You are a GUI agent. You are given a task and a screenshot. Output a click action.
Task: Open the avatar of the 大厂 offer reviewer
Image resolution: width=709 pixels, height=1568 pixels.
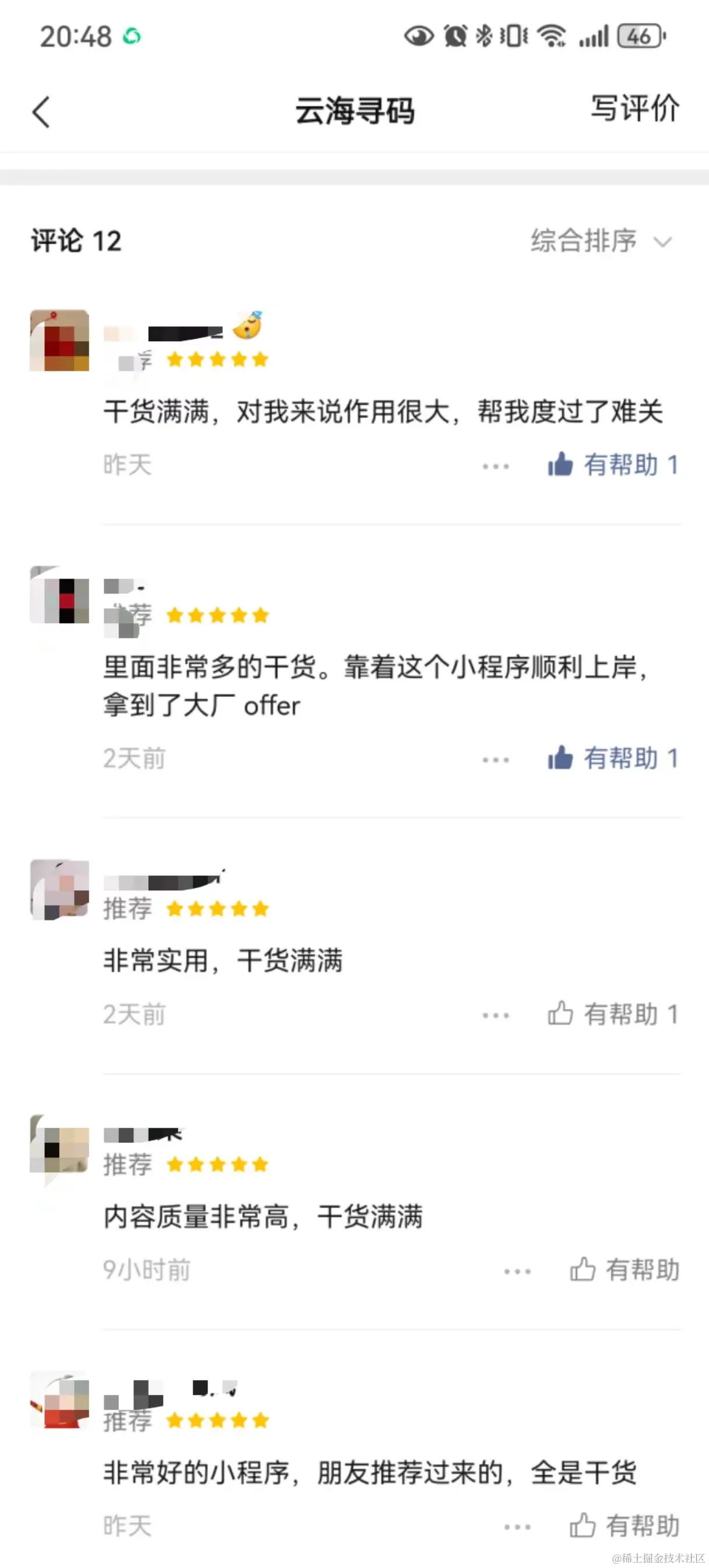(x=59, y=595)
